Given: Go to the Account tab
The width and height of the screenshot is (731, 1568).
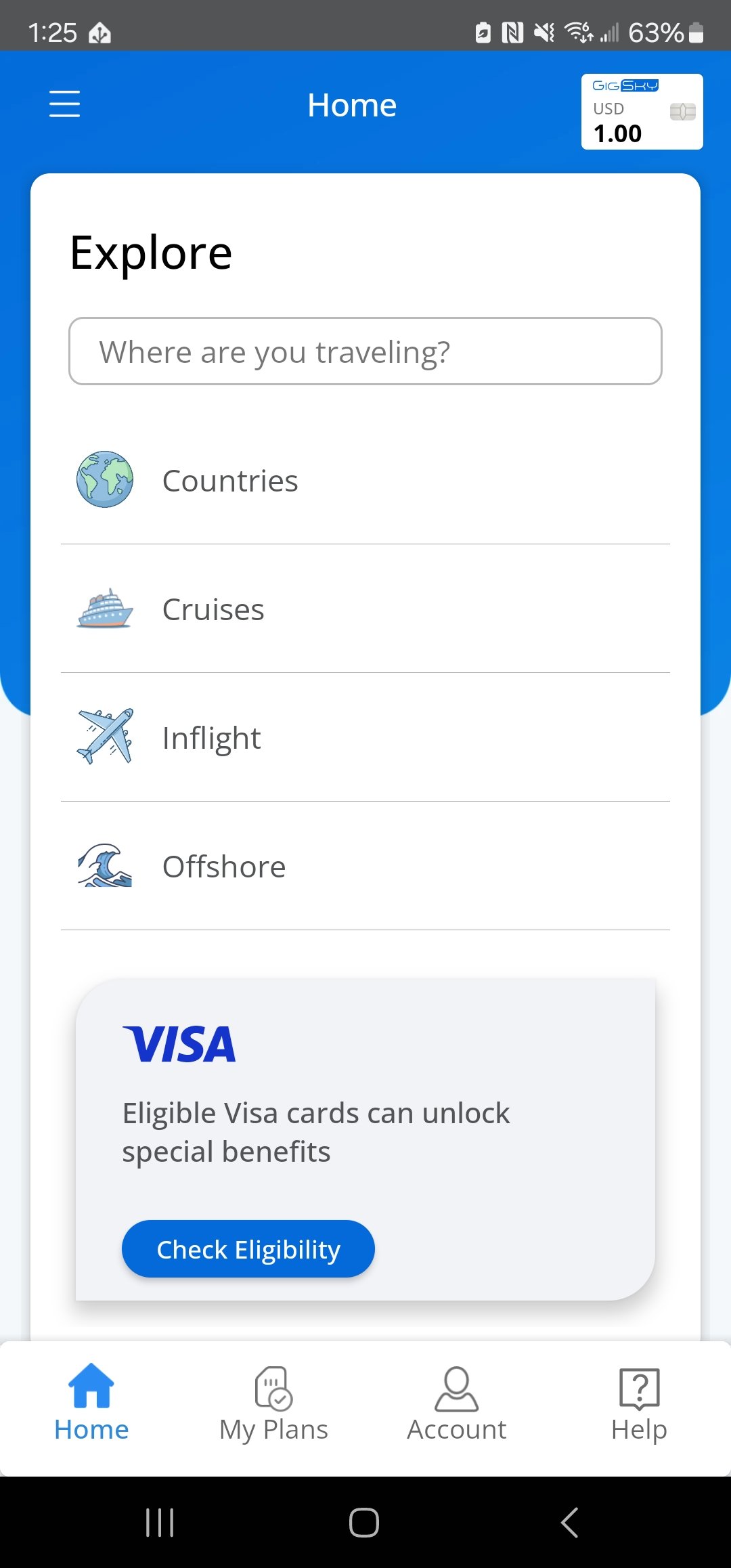Looking at the screenshot, I should click(x=456, y=1405).
